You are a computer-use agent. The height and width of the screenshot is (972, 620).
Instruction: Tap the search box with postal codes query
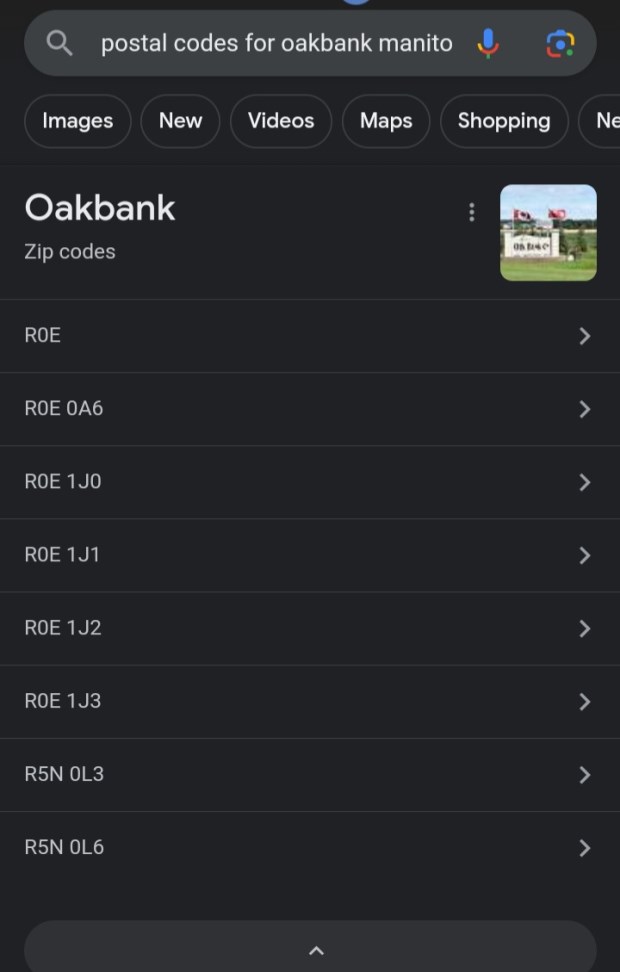(x=275, y=44)
